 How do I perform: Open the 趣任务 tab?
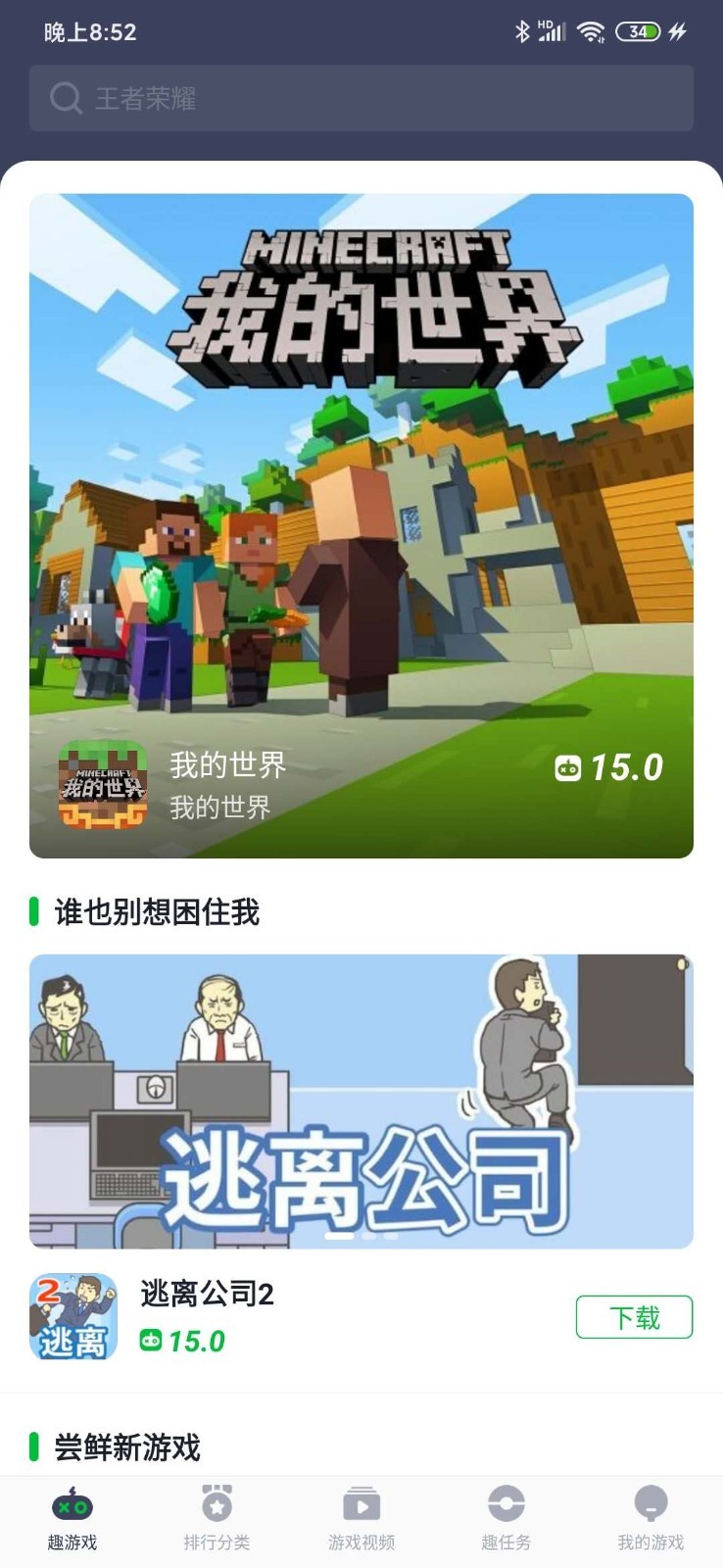pyautogui.click(x=506, y=1518)
